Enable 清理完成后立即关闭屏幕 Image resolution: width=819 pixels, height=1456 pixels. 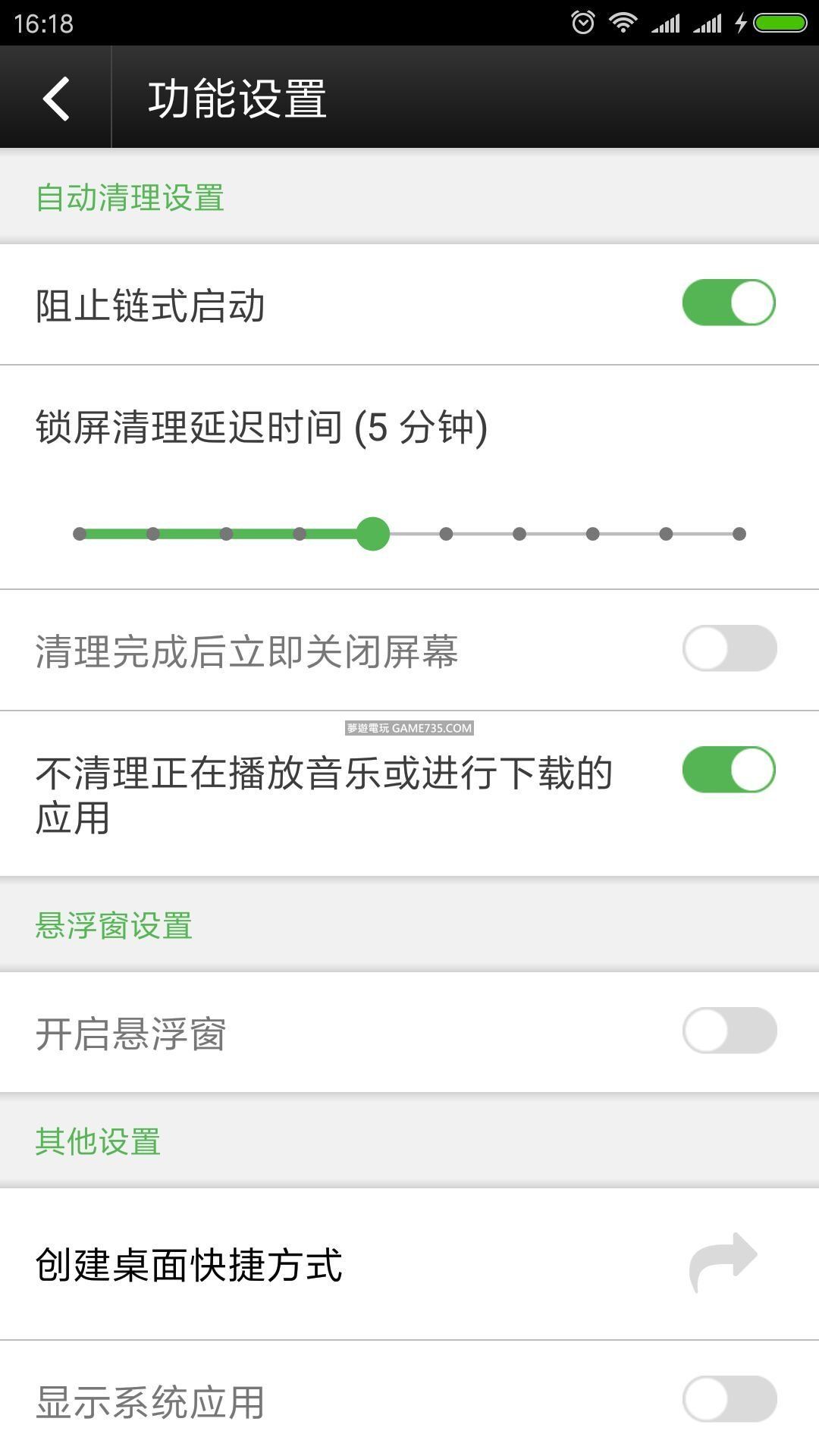(729, 649)
